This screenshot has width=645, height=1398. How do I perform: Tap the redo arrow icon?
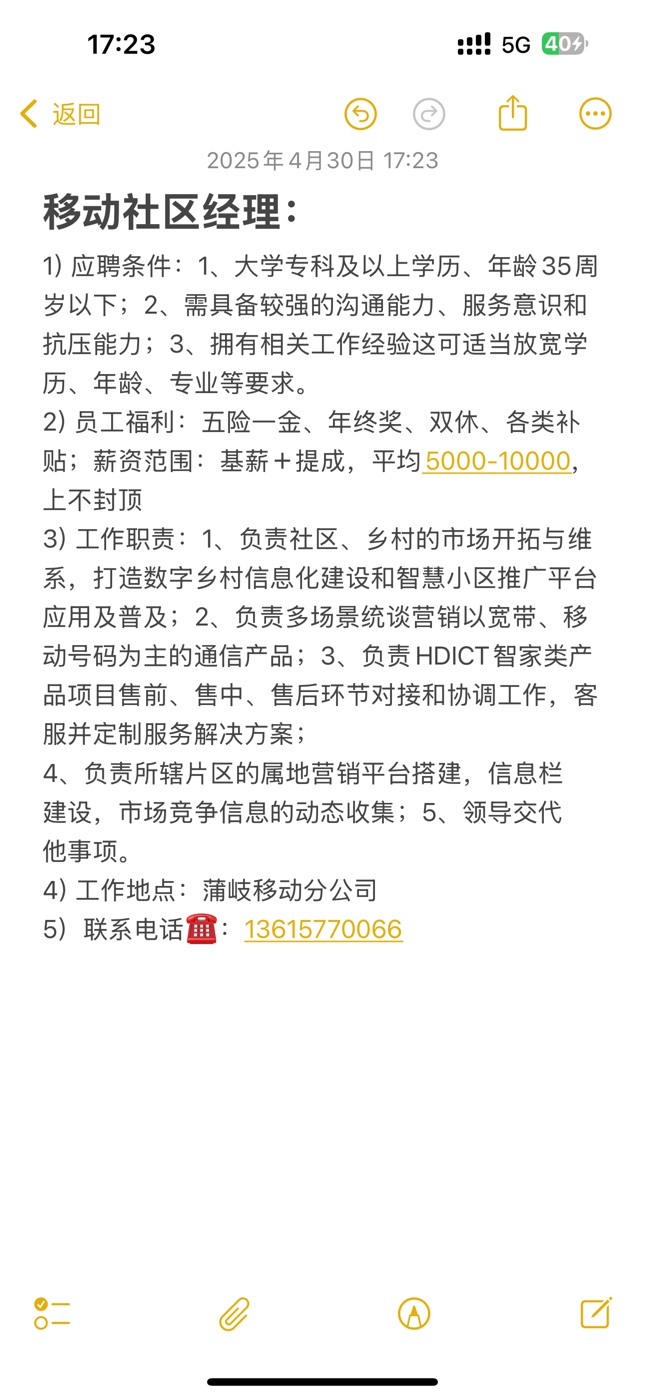(x=429, y=114)
